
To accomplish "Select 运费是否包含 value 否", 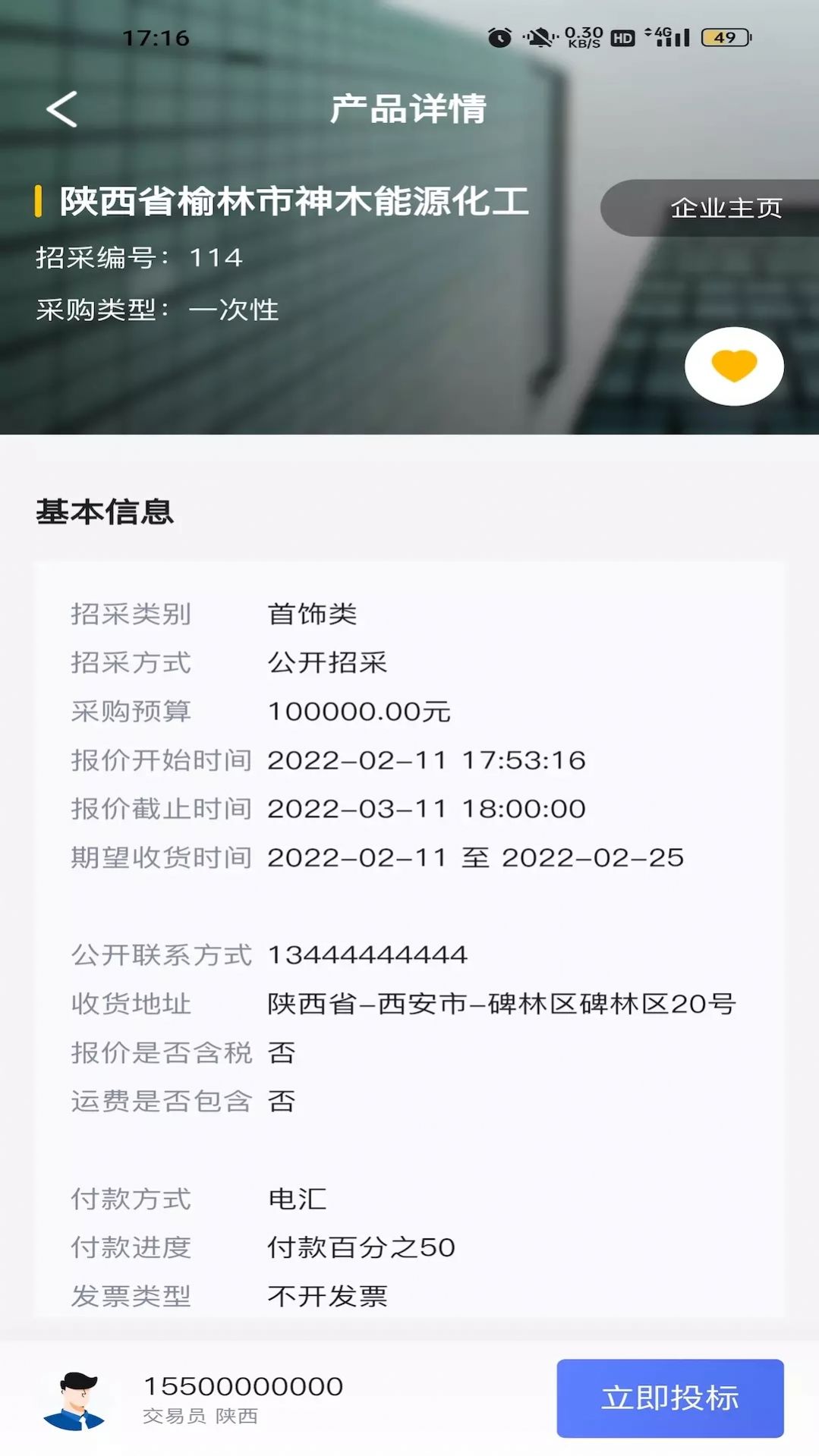I will coord(282,1102).
